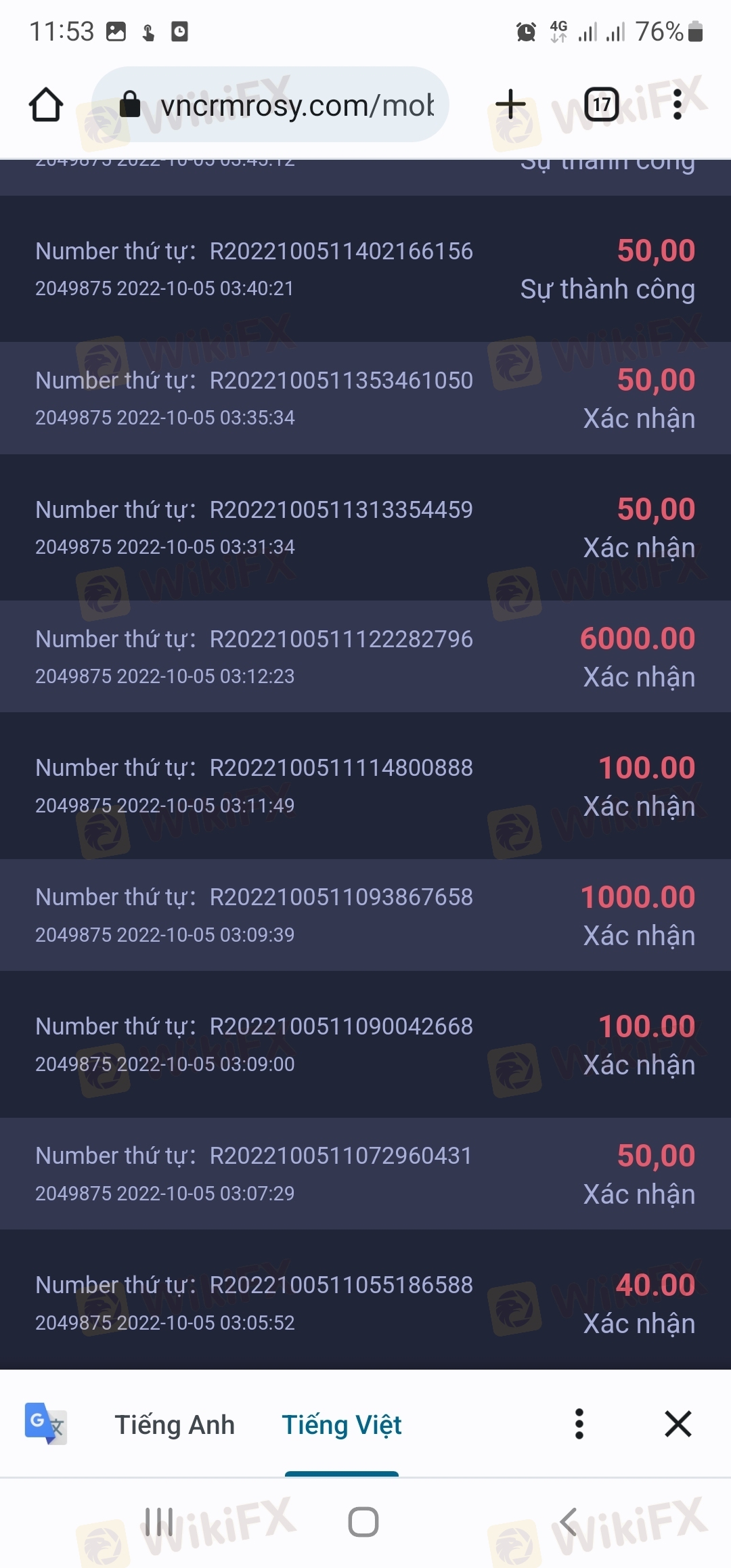Switch translation to Tiếng Anh
731x1568 pixels.
tap(175, 1424)
